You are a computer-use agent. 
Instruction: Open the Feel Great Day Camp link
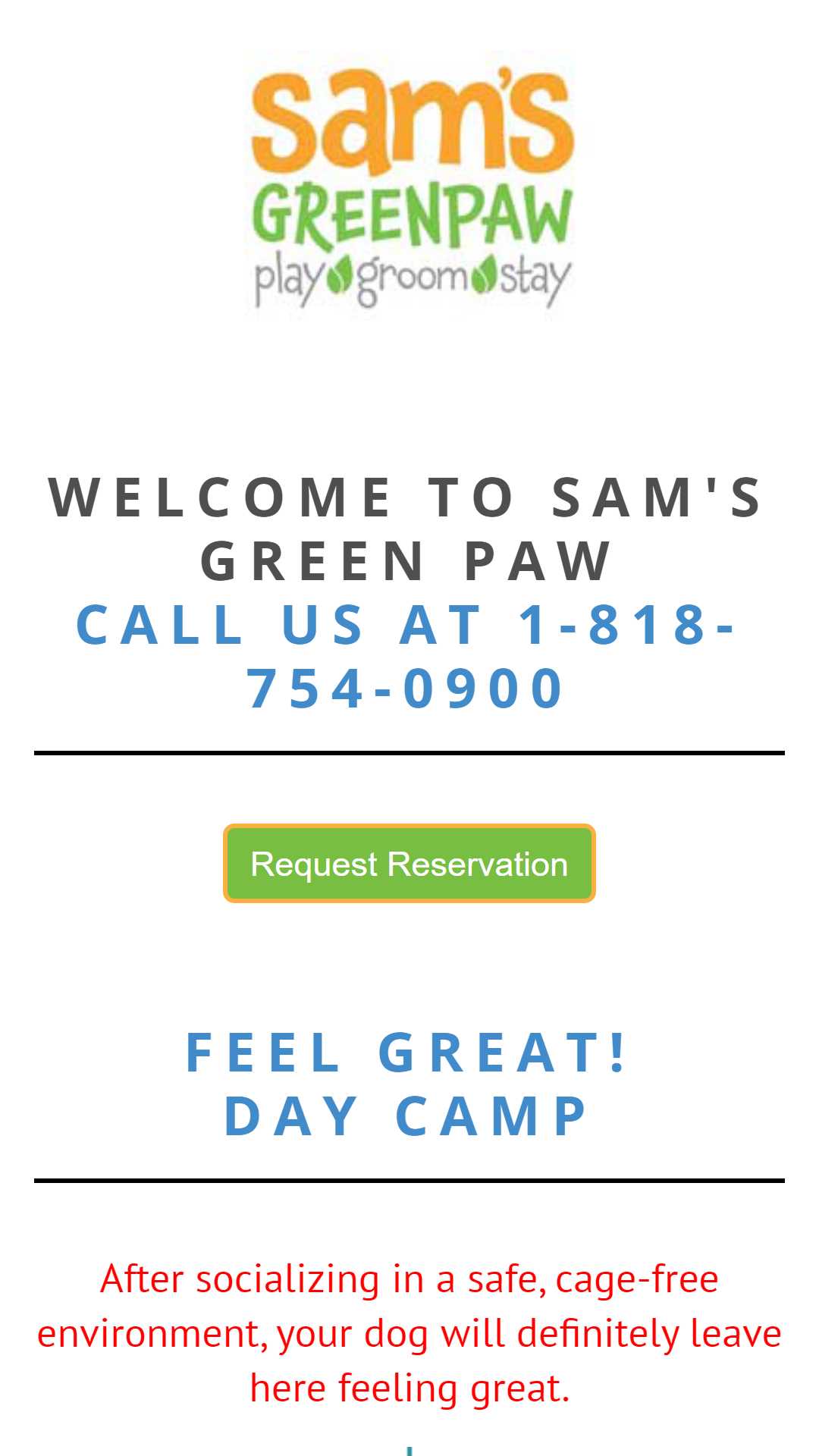pos(408,1084)
